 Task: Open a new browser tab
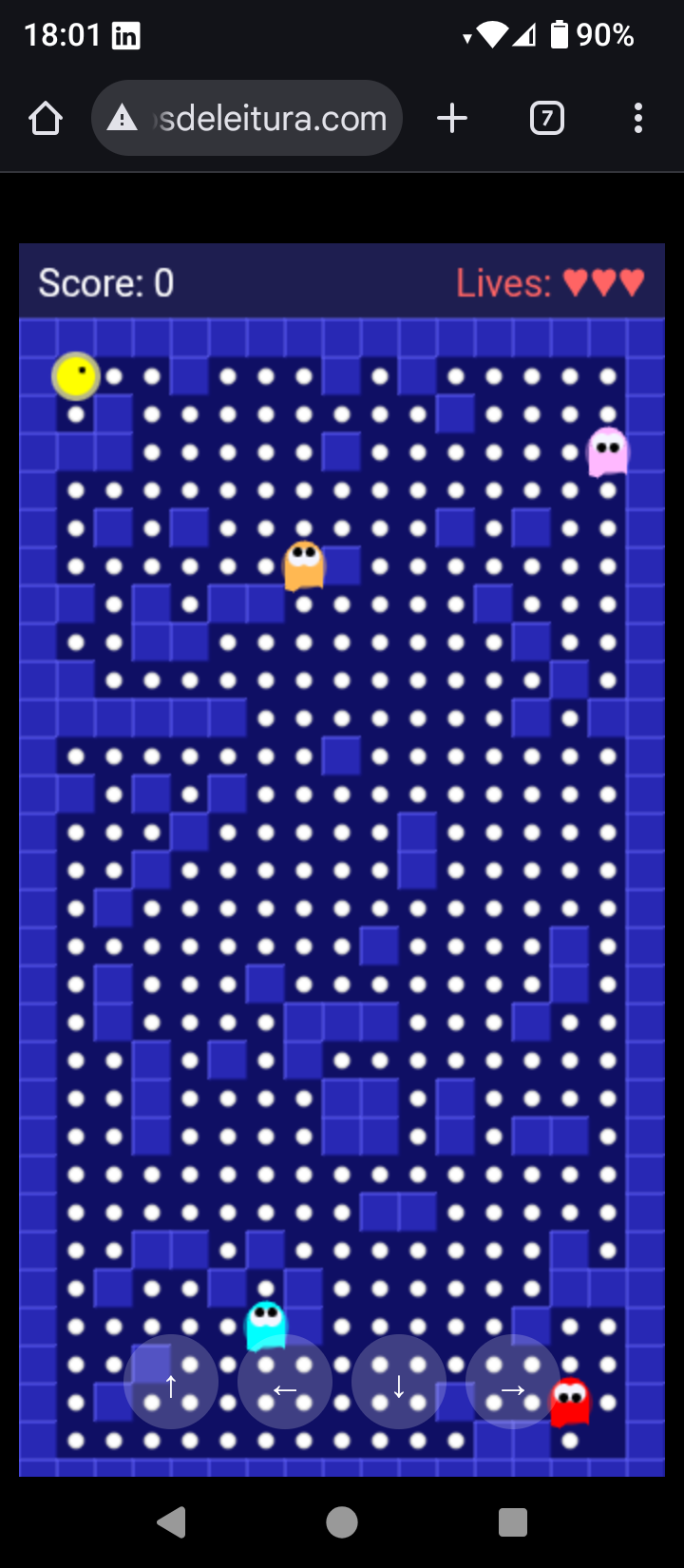coord(452,119)
